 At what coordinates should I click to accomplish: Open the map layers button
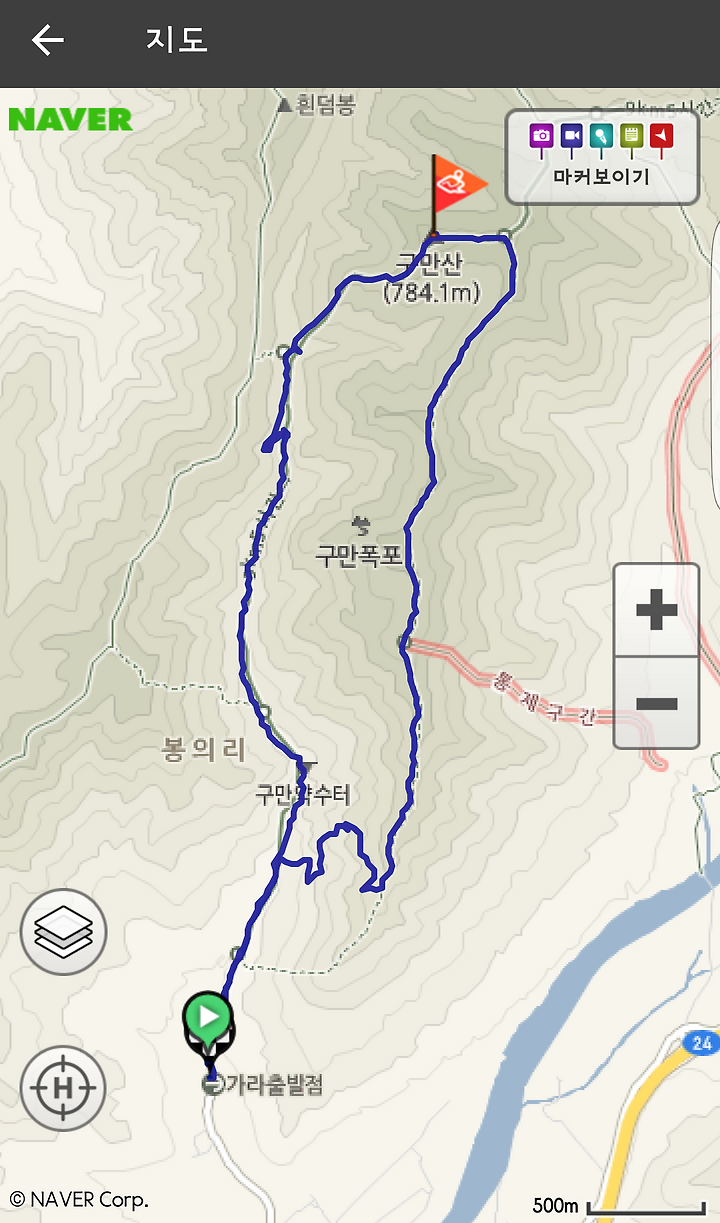[64, 932]
